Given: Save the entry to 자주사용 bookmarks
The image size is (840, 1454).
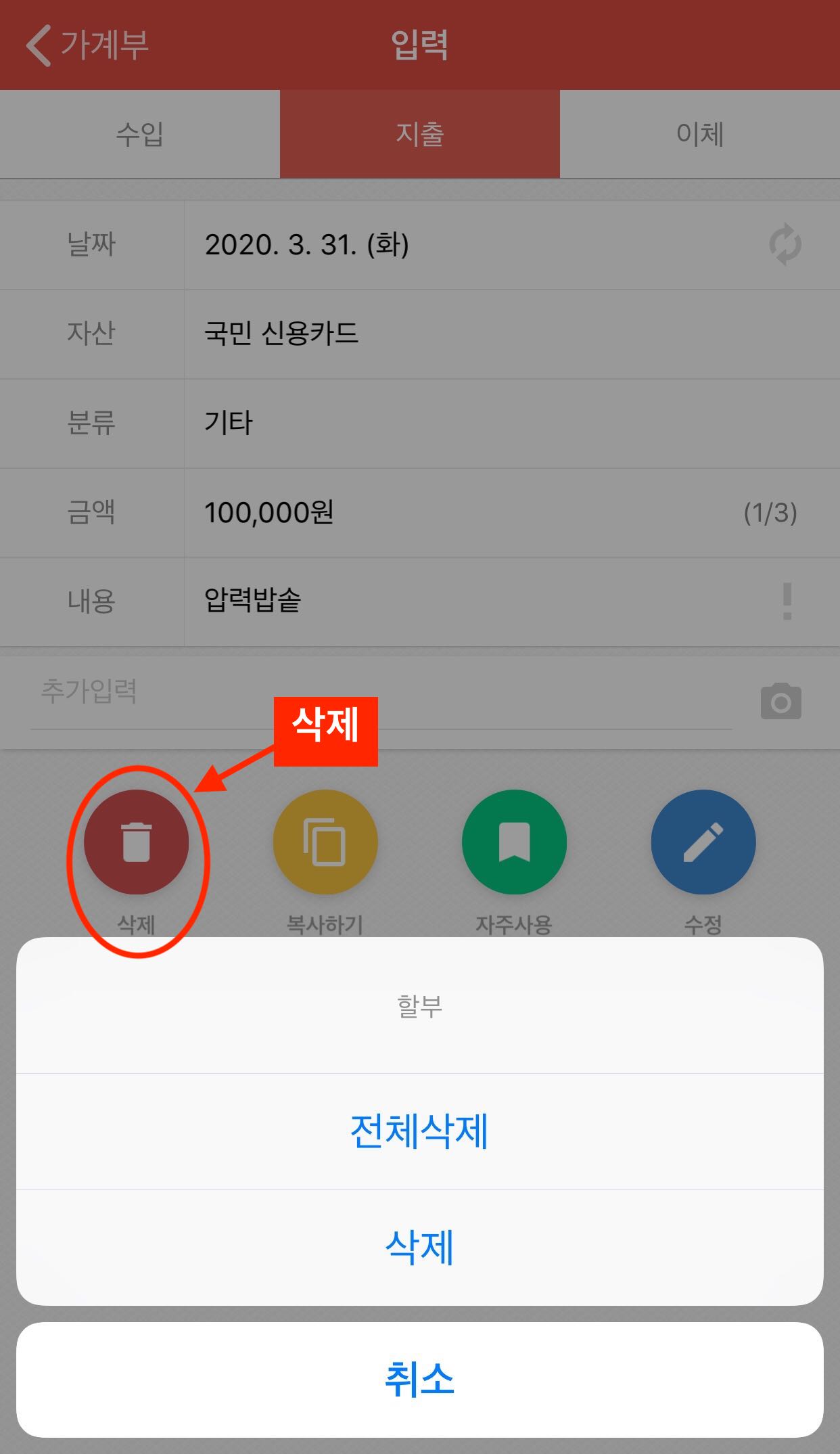Looking at the screenshot, I should point(514,842).
